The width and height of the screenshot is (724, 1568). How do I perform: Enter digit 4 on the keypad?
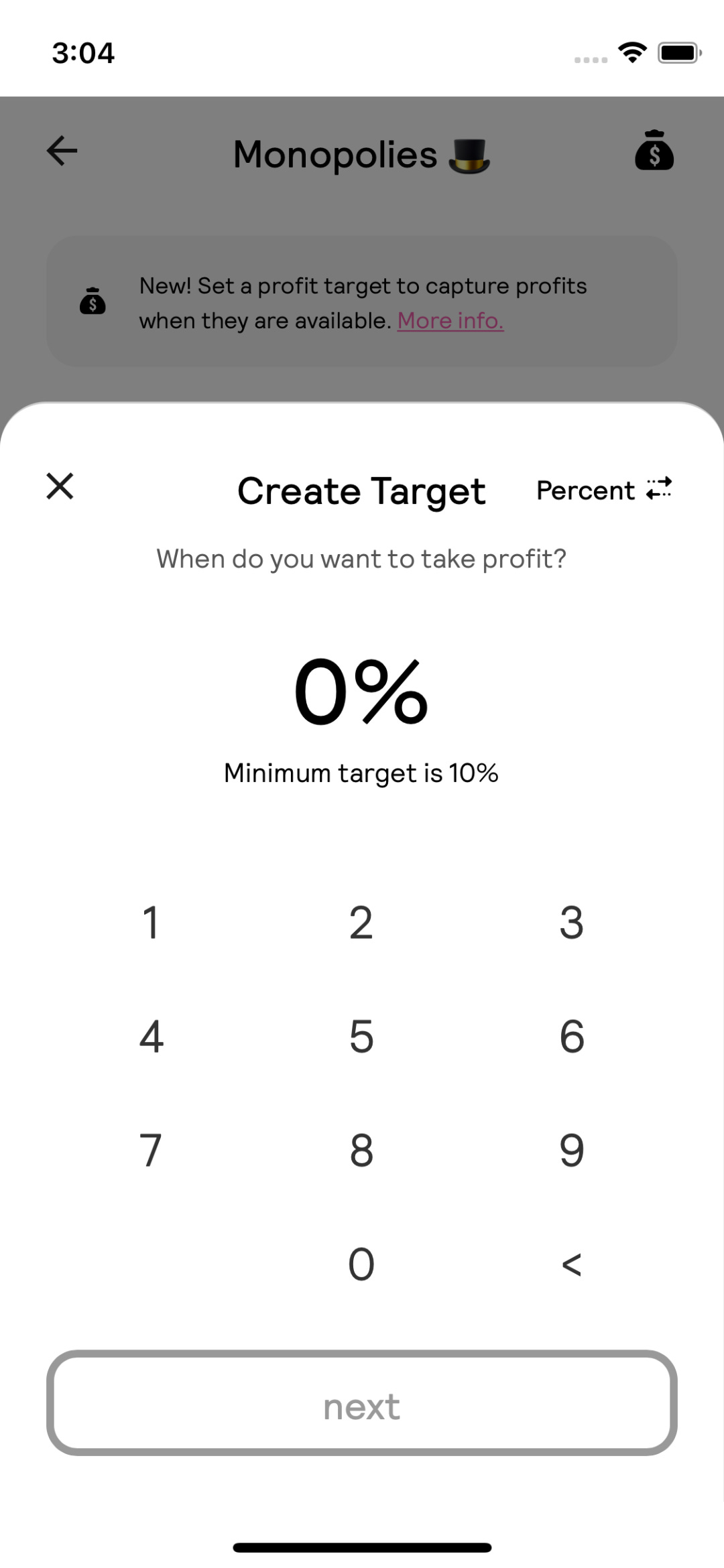coord(151,1036)
